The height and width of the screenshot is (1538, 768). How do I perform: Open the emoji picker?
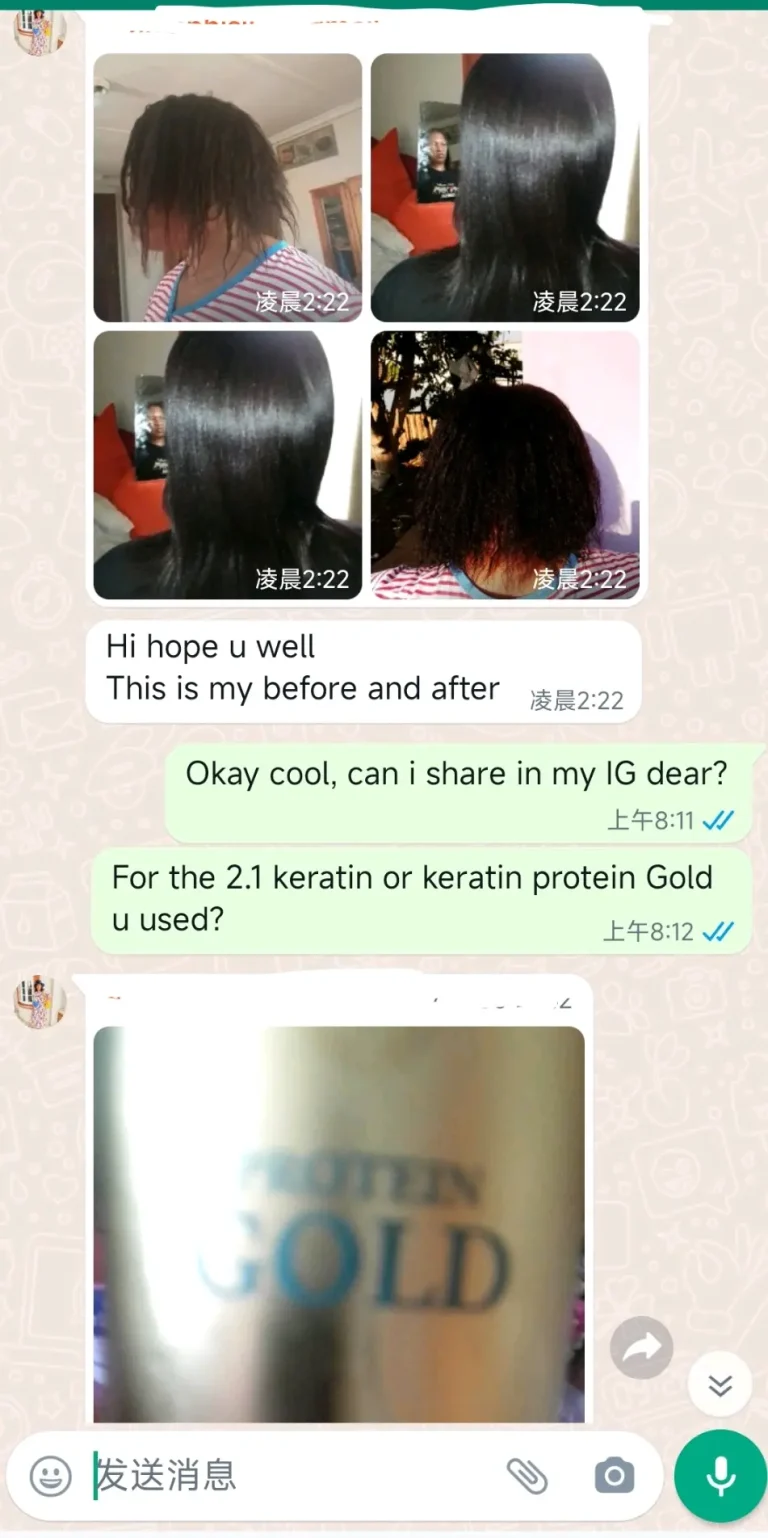pos(50,1475)
